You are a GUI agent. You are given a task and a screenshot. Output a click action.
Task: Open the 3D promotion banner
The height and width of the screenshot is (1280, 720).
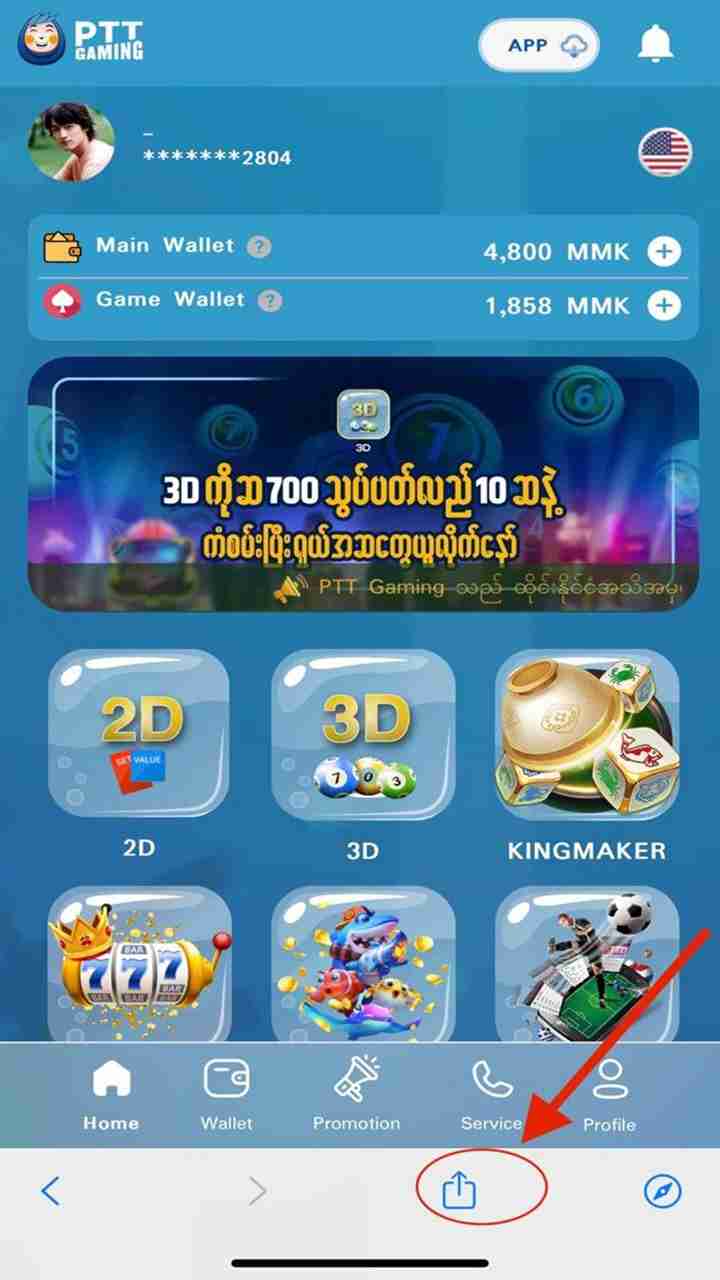[362, 483]
